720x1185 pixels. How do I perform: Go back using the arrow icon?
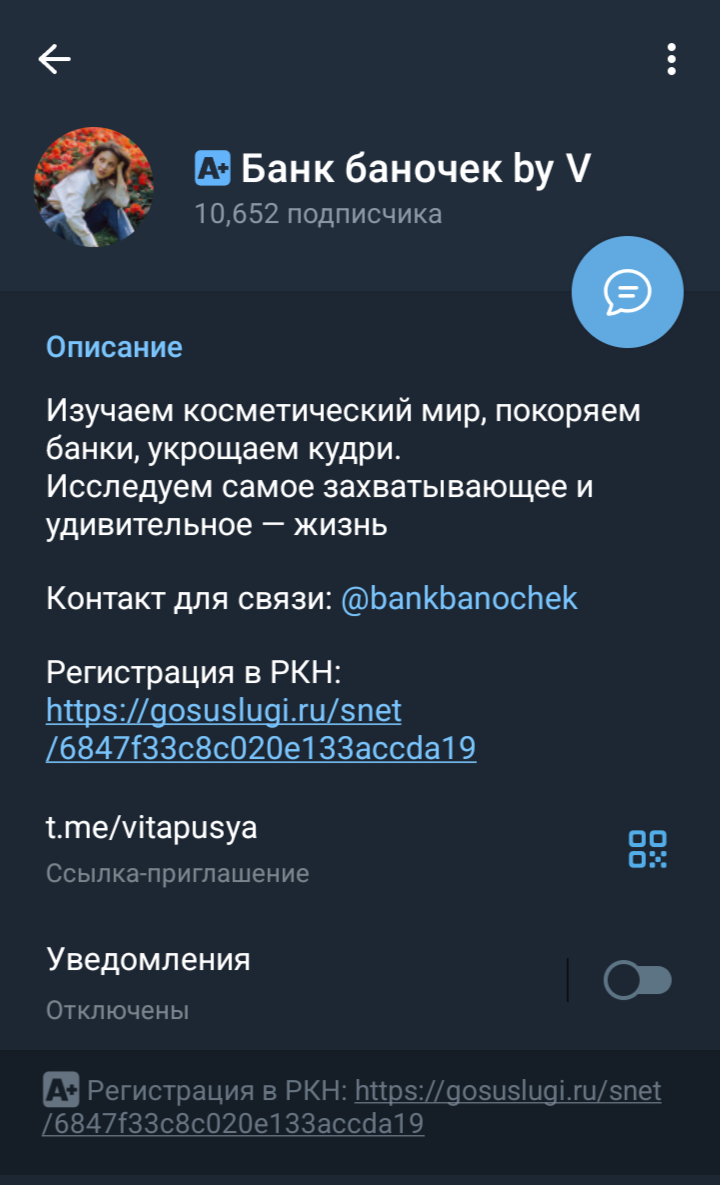click(55, 60)
